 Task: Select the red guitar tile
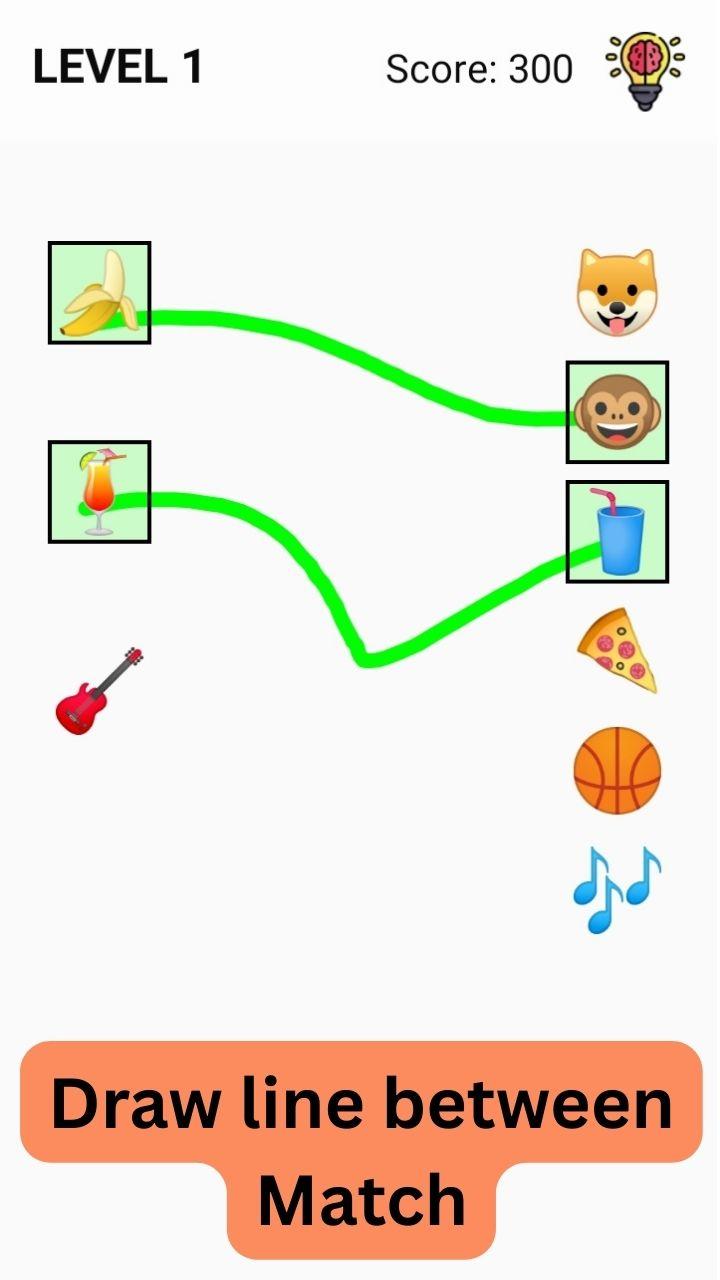98,691
